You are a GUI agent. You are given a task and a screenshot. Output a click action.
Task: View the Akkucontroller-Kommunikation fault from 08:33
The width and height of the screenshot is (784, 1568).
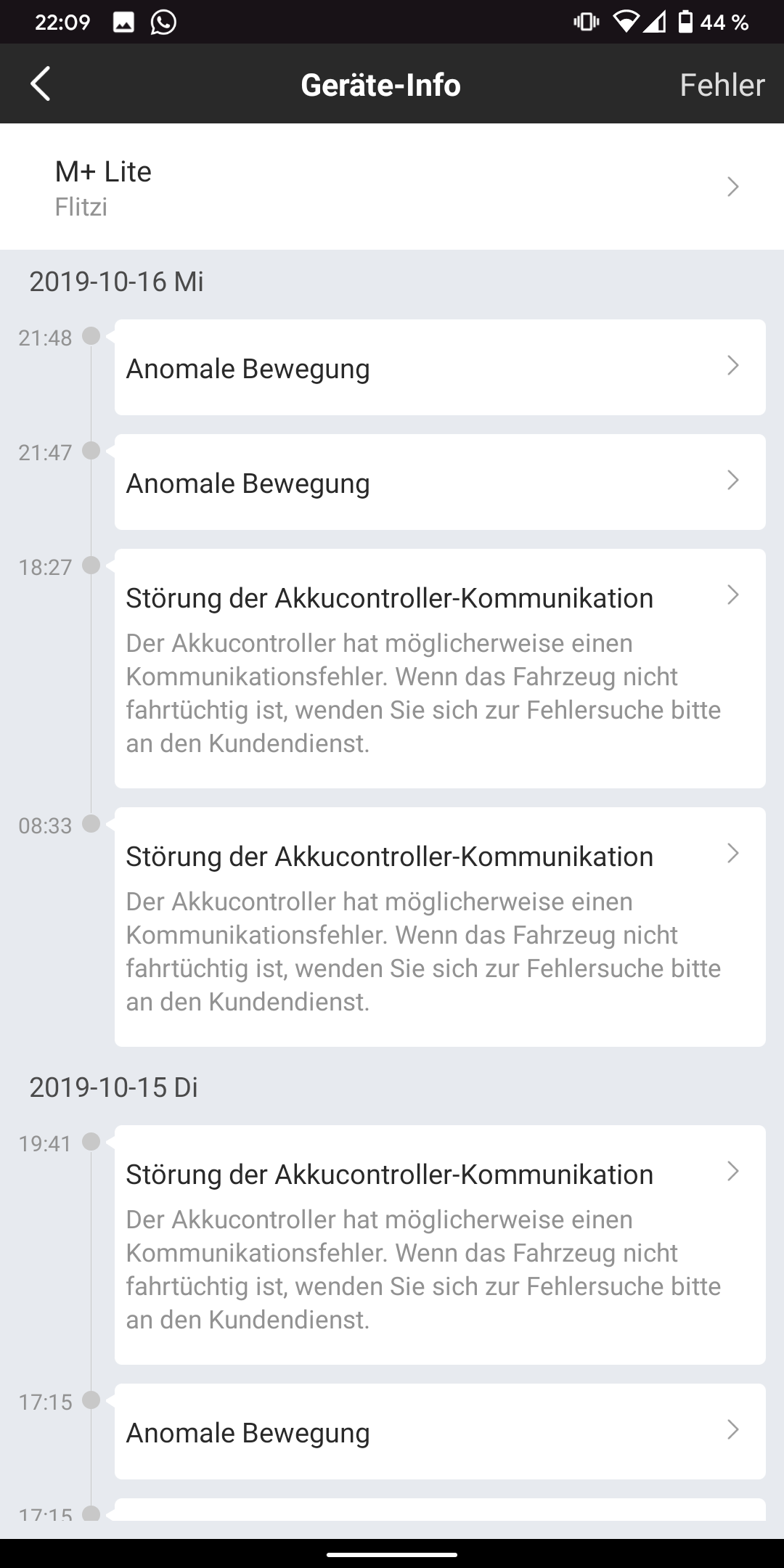click(x=439, y=926)
